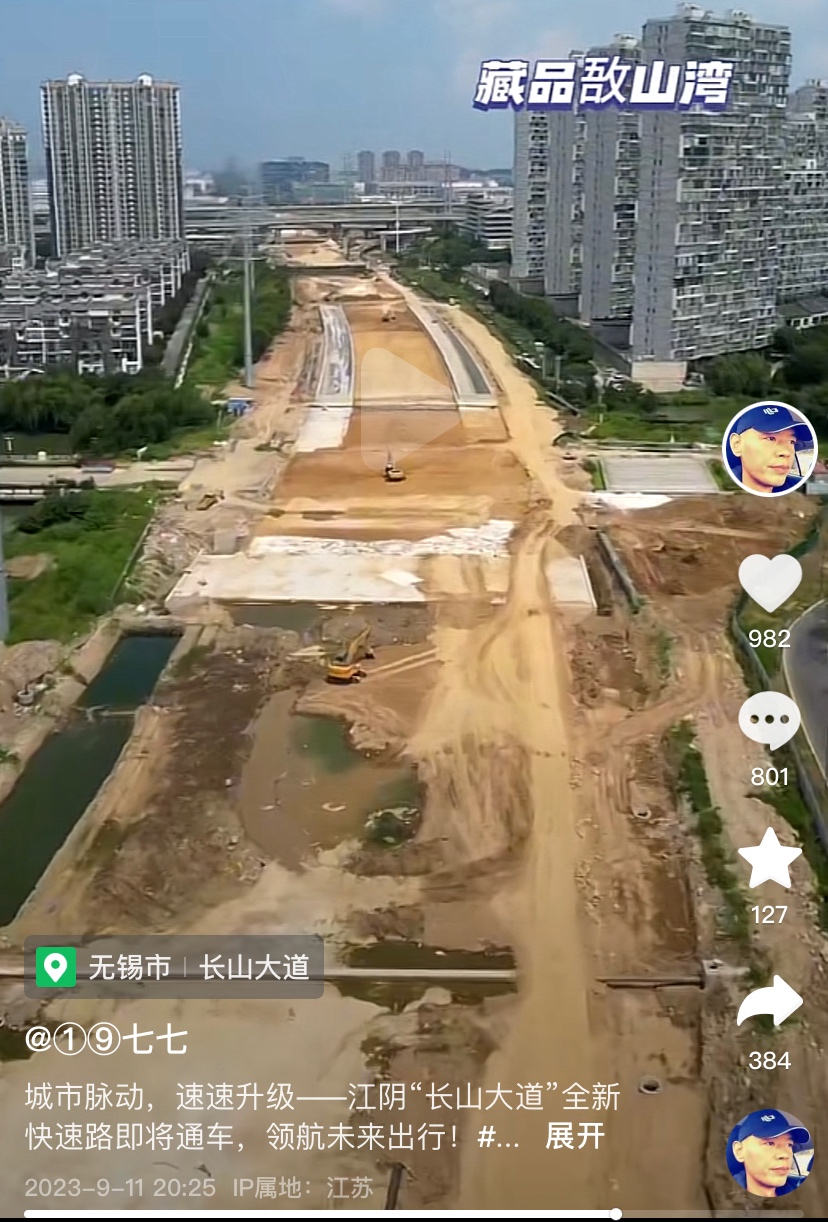Share this video
The width and height of the screenshot is (828, 1222).
tap(769, 1003)
